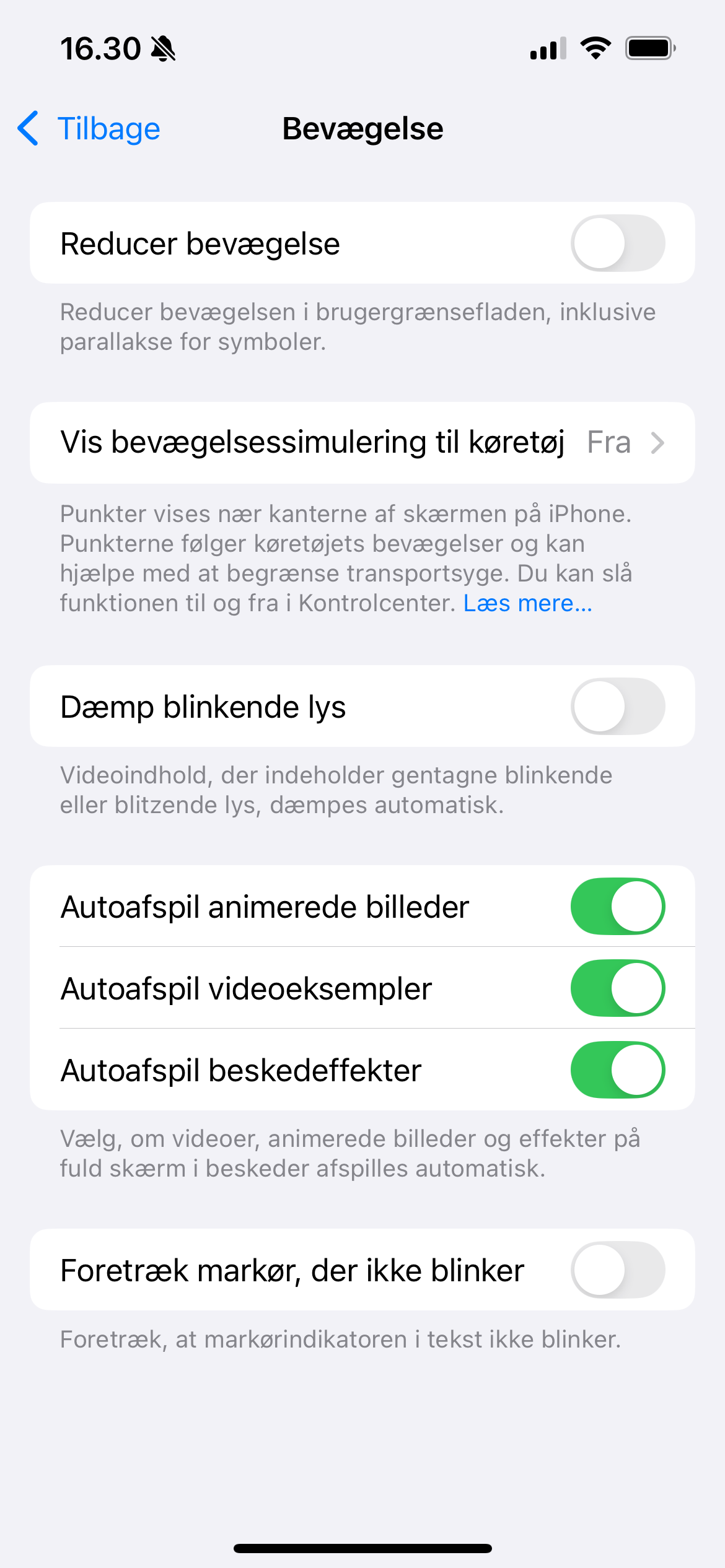Turn on Dæmp blinkende lys
Viewport: 725px width, 1568px height.
click(x=617, y=707)
